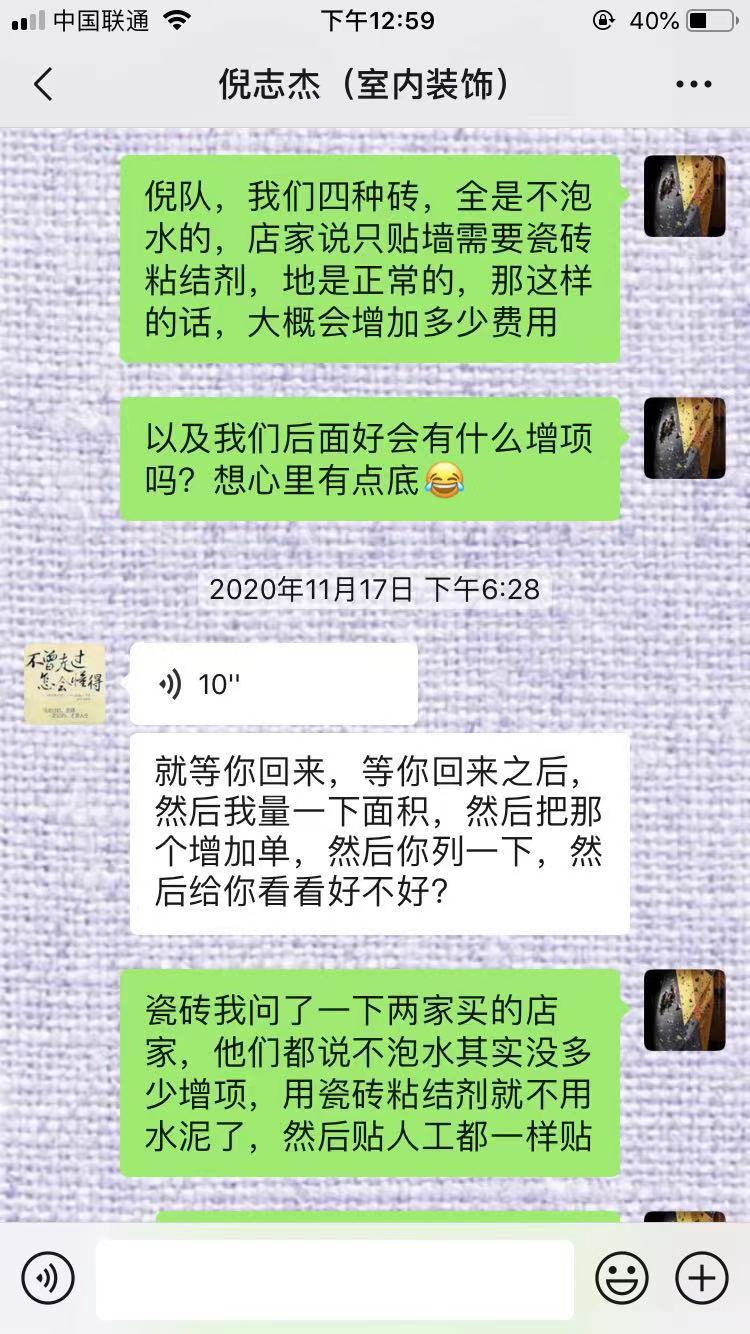Go back from the 倪志杰 chat
Viewport: 750px width, 1334px height.
tap(43, 85)
